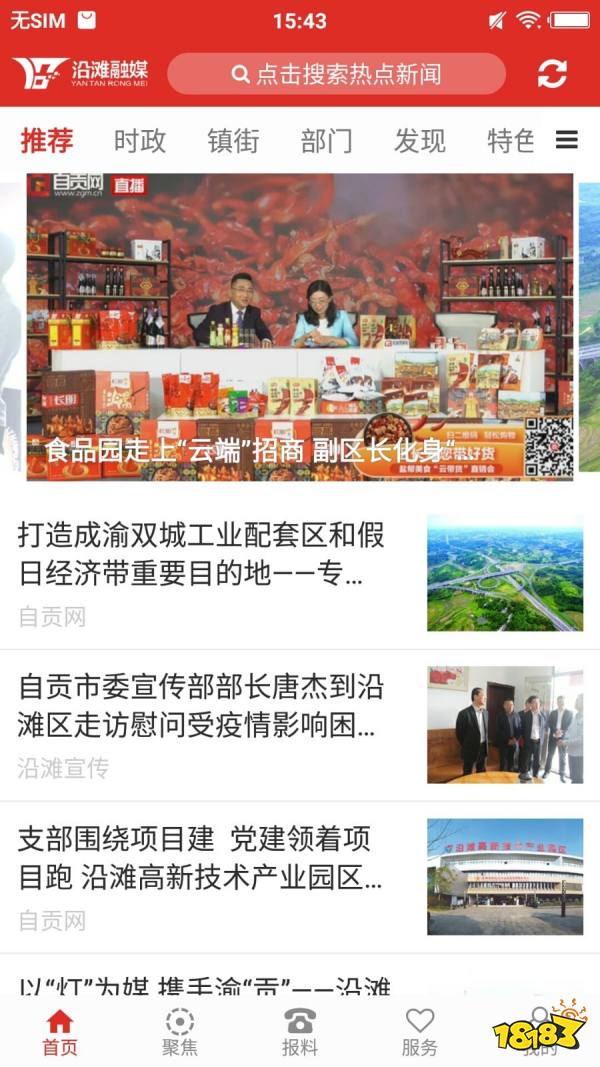Go to the 首页 bottom tab
This screenshot has height=1067, width=600.
(60, 1031)
